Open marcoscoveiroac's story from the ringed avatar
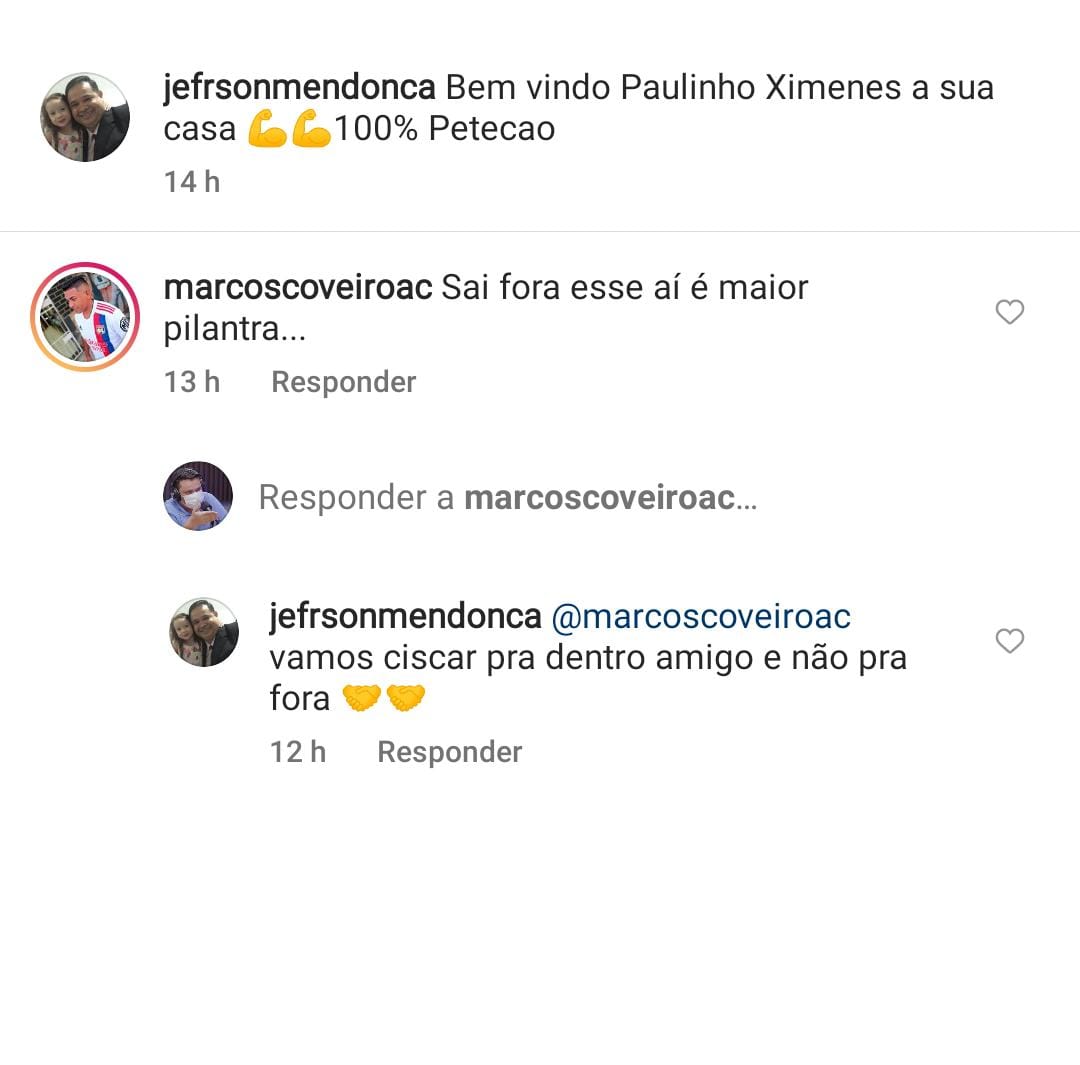Viewport: 1080px width, 1065px height. [85, 316]
